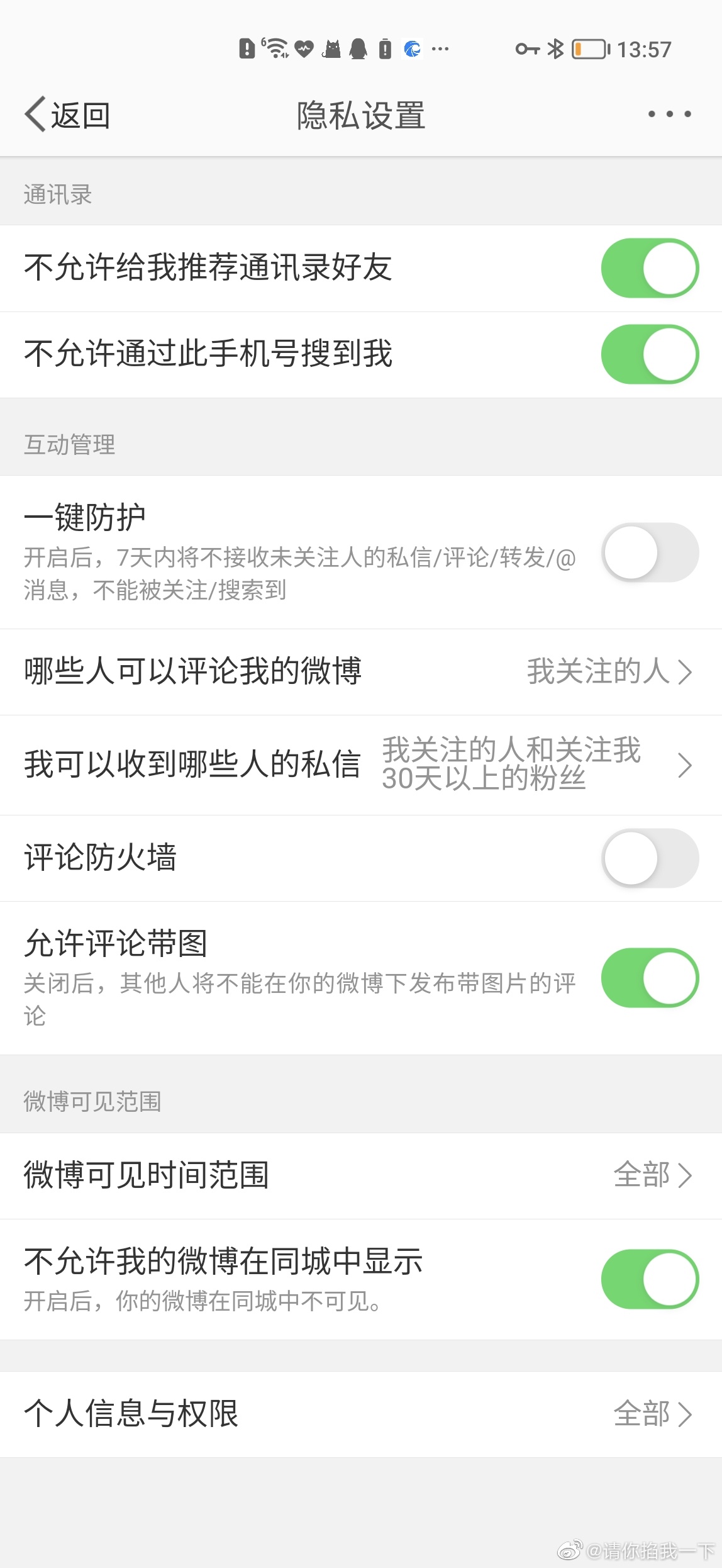Turn off 允许评论带图
Viewport: 722px width, 1568px height.
pyautogui.click(x=650, y=978)
